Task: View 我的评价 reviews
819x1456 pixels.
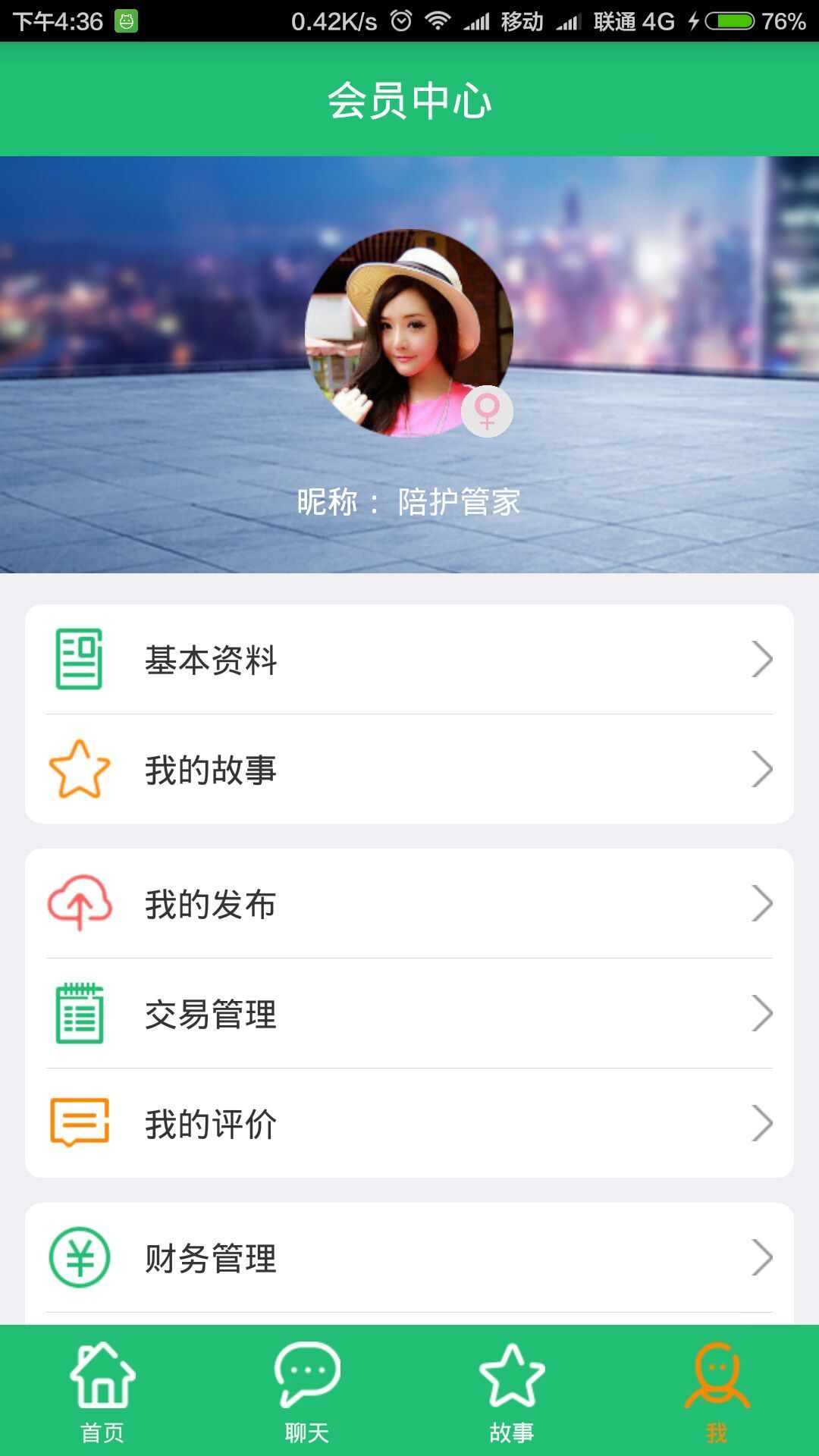Action: (409, 1123)
